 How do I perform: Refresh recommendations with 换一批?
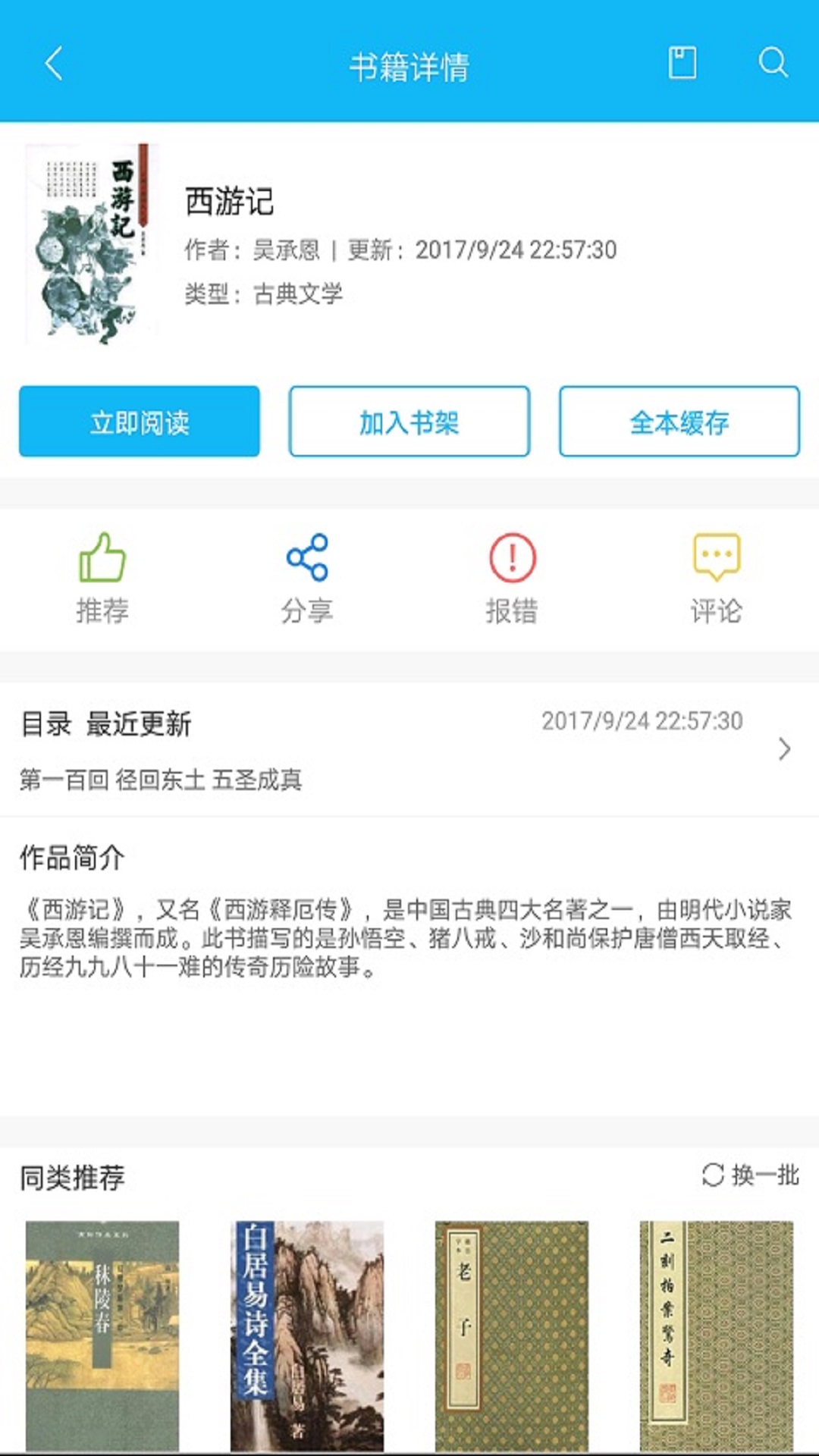[751, 1175]
